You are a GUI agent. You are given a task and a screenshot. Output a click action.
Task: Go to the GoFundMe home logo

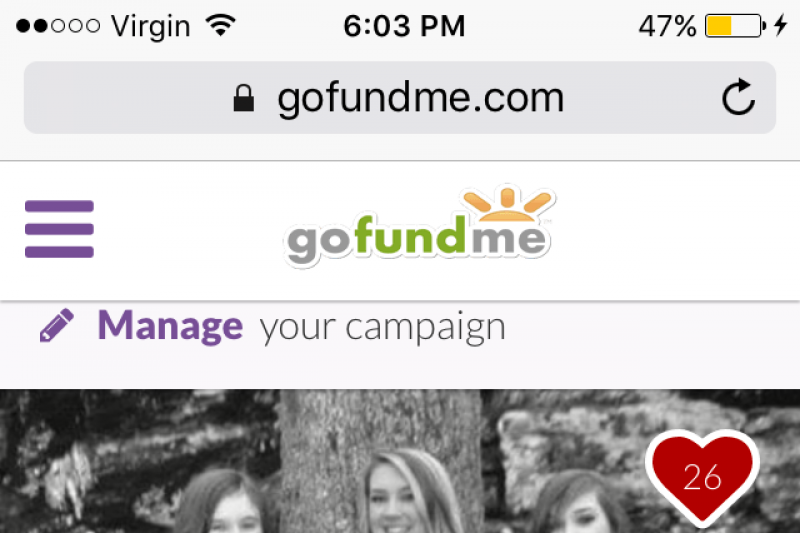(x=419, y=229)
